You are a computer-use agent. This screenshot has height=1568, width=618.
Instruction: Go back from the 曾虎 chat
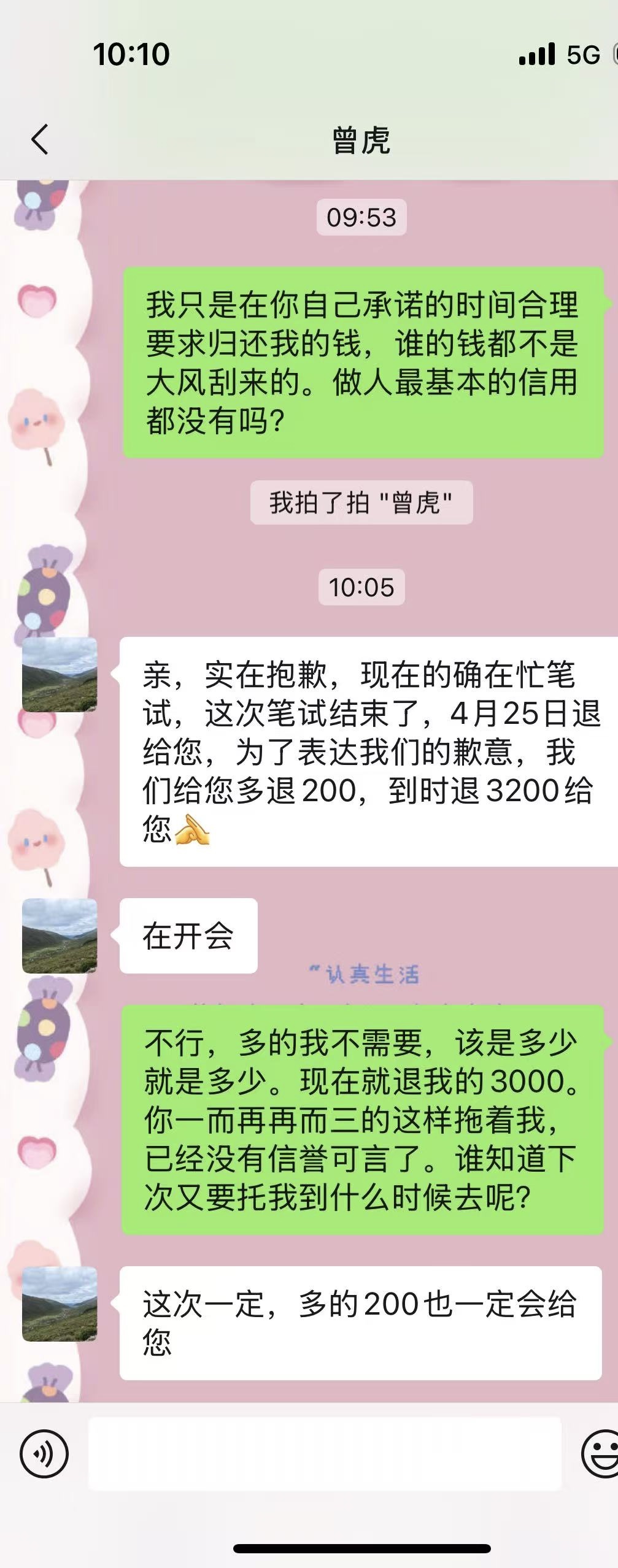click(x=40, y=139)
